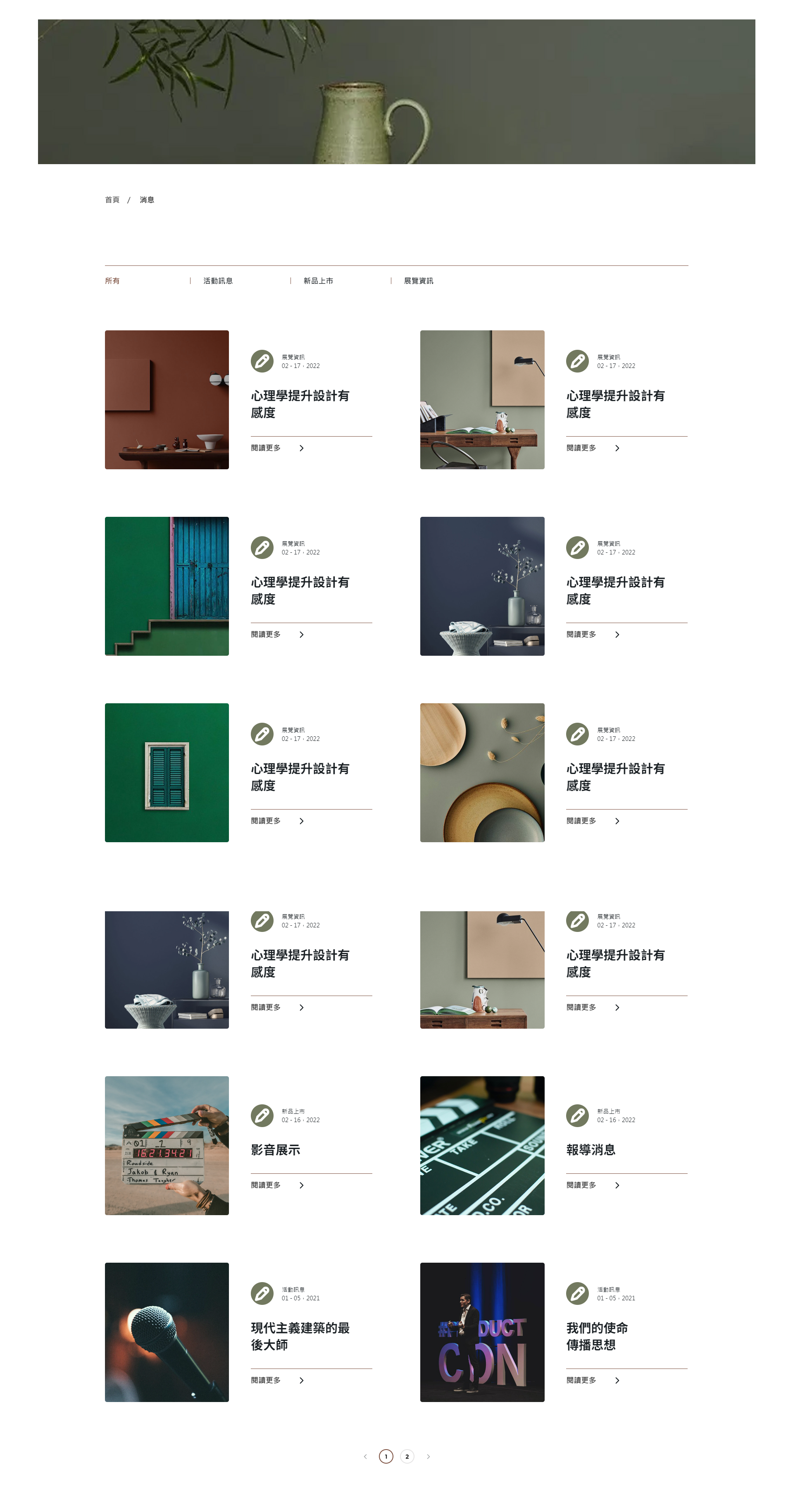Switch to the 展覽資訊 tab

click(x=418, y=281)
